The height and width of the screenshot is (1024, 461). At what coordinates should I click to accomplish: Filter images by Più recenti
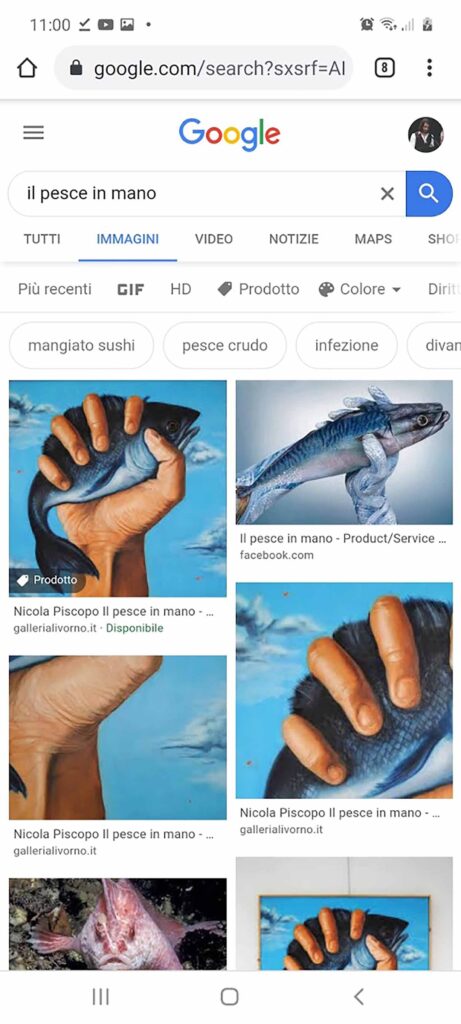coord(55,289)
